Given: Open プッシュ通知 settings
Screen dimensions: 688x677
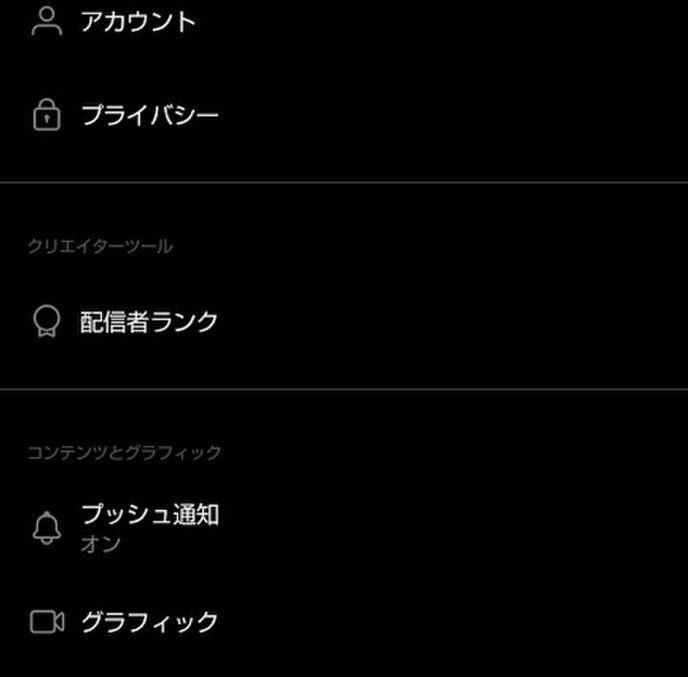Looking at the screenshot, I should (x=150, y=526).
